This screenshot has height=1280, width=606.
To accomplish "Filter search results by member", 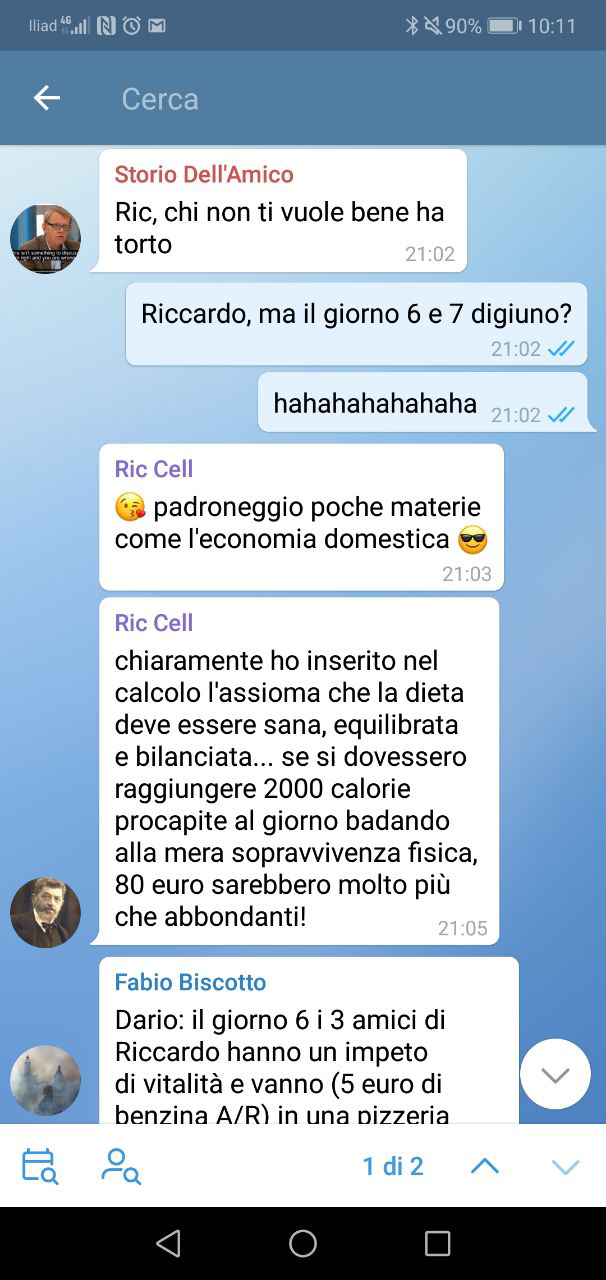I will pyautogui.click(x=121, y=1166).
